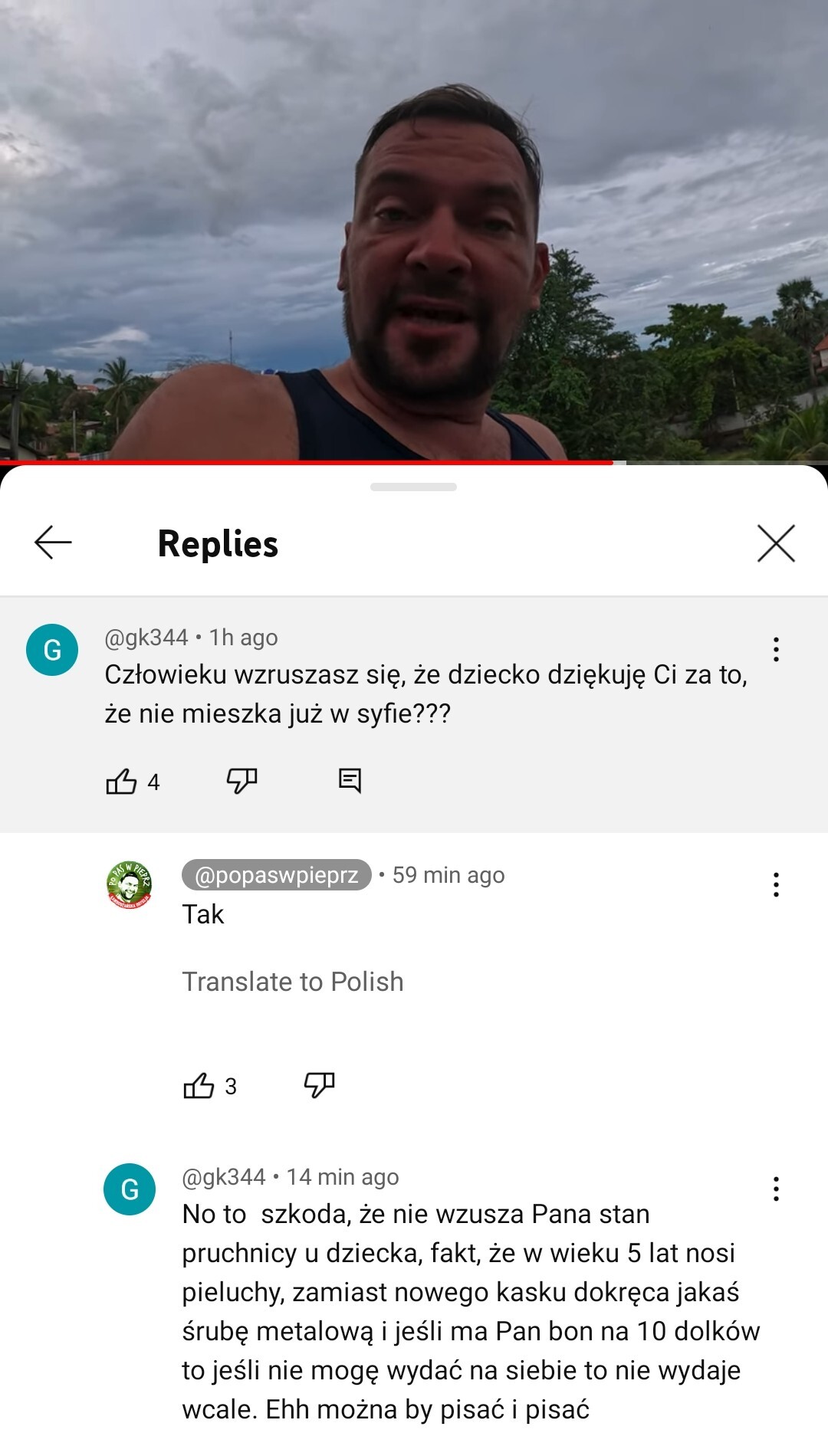
Task: Open @popaswpieprz channel avatar
Action: click(x=129, y=885)
